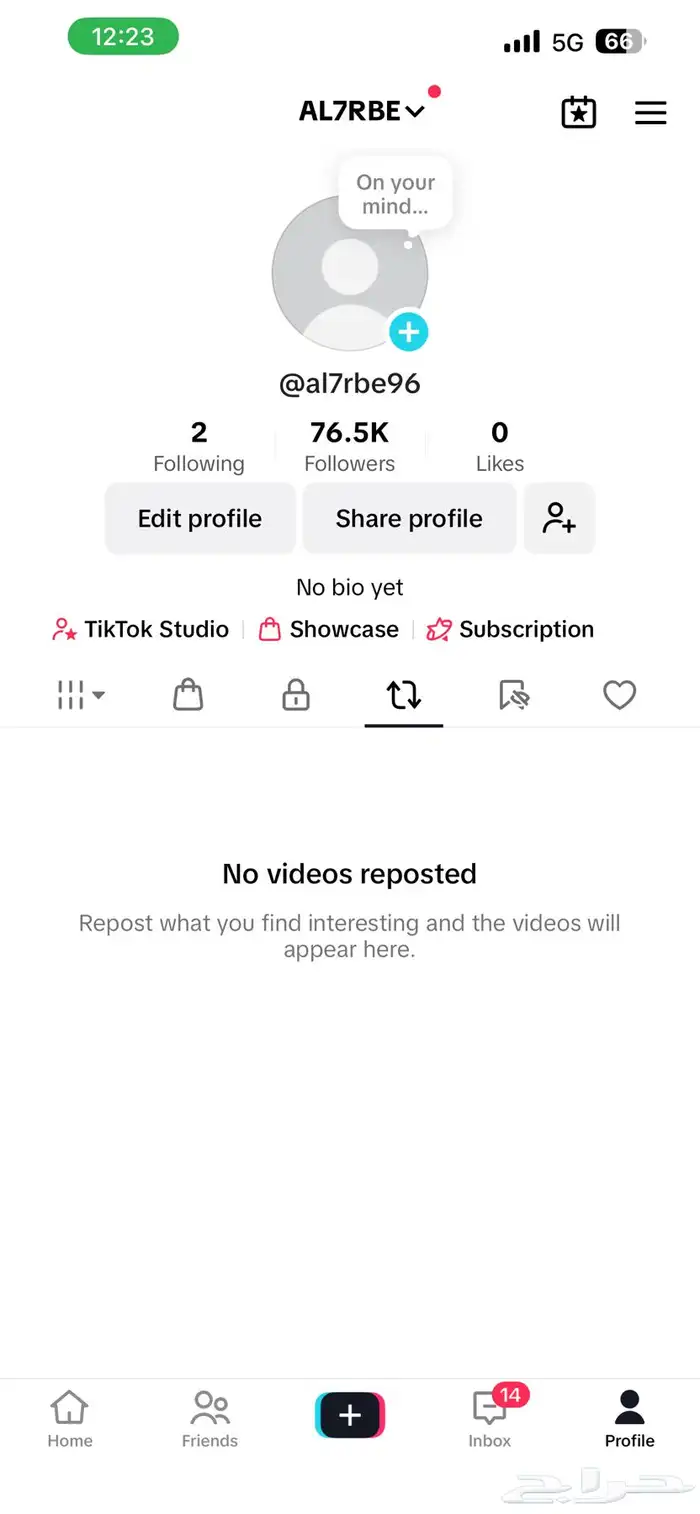Open the hamburger menu
The width and height of the screenshot is (700, 1514).
pyautogui.click(x=650, y=112)
